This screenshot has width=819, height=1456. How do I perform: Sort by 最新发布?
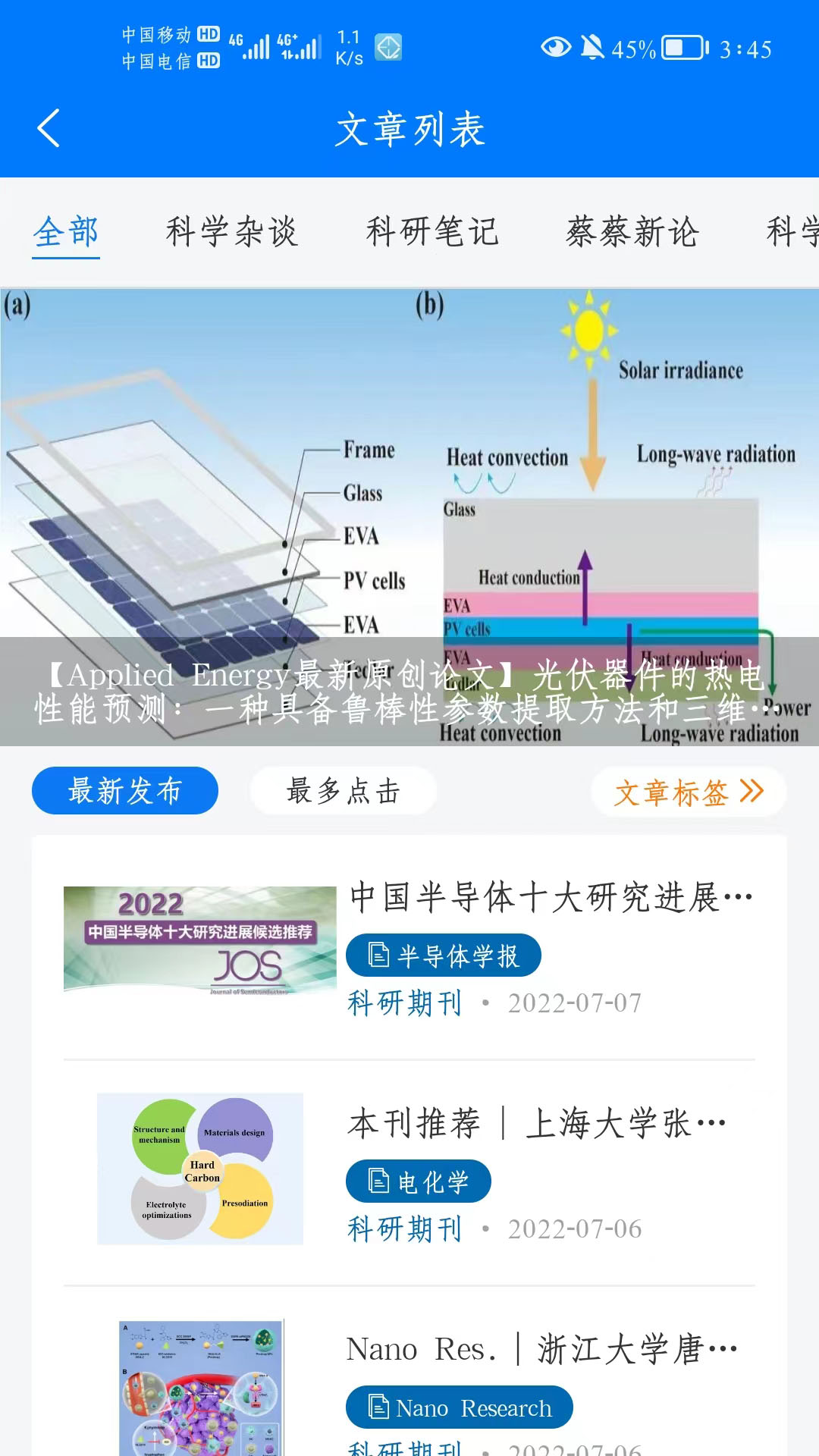[x=125, y=791]
